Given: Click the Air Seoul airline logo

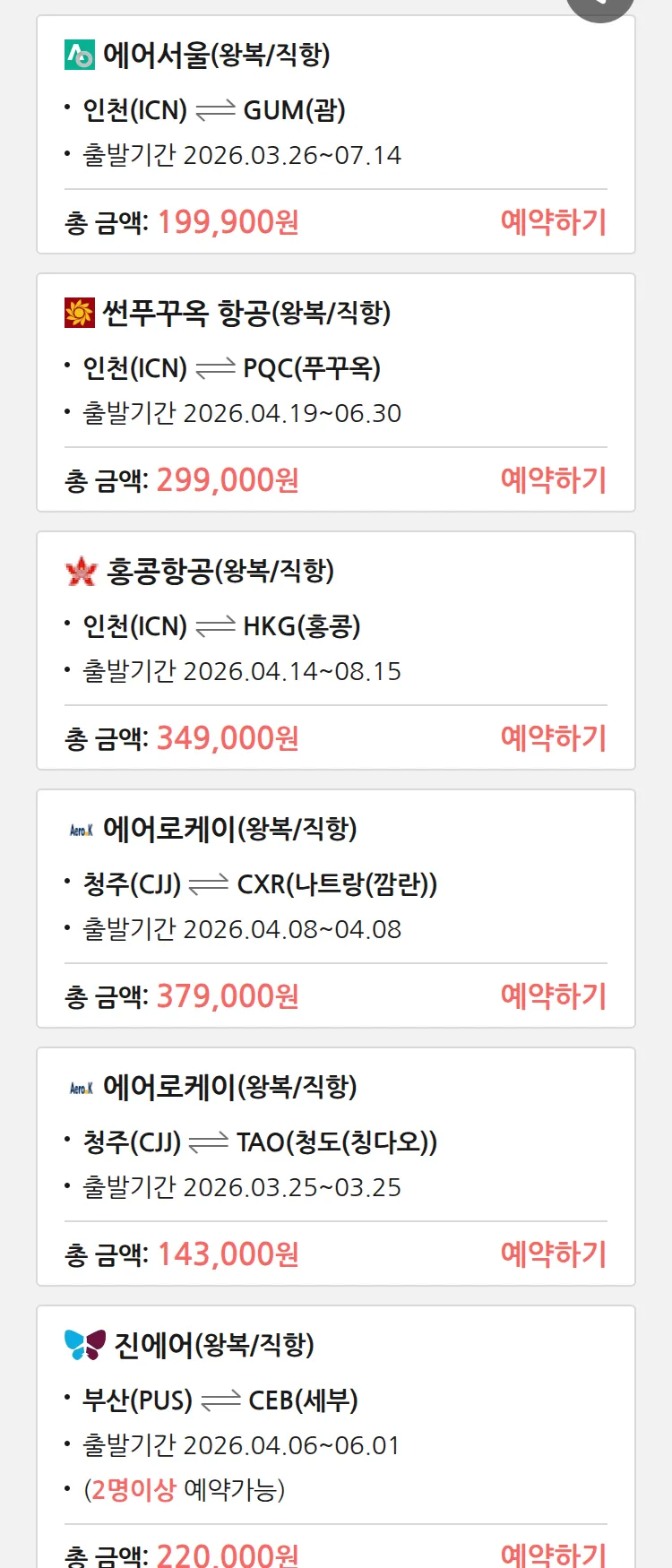Looking at the screenshot, I should tap(79, 56).
